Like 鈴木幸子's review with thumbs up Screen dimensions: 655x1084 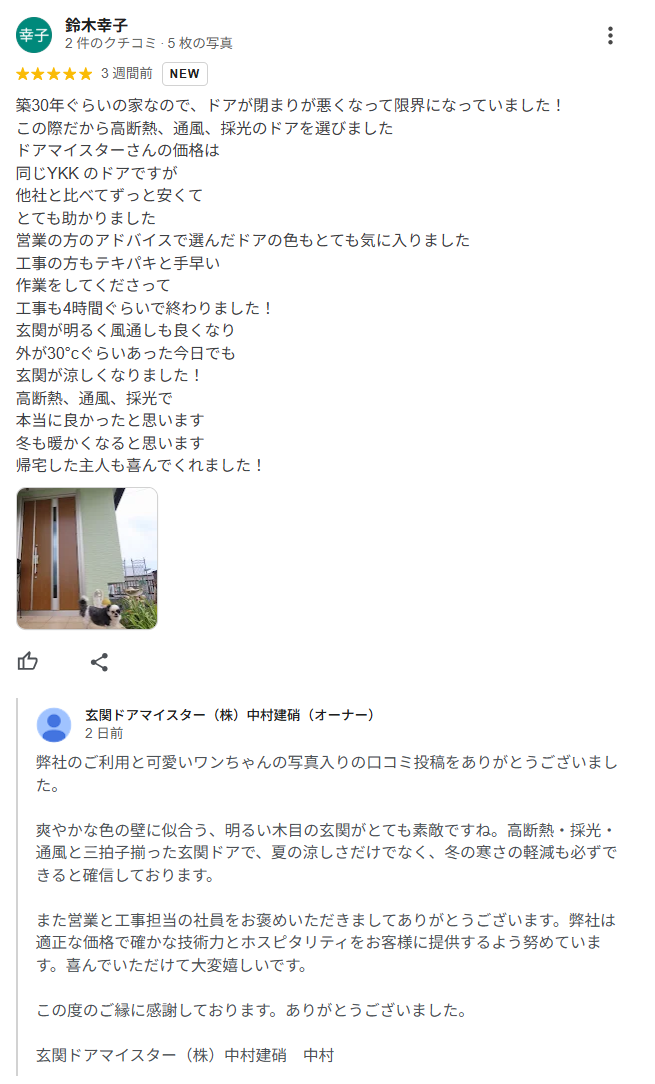pyautogui.click(x=28, y=662)
